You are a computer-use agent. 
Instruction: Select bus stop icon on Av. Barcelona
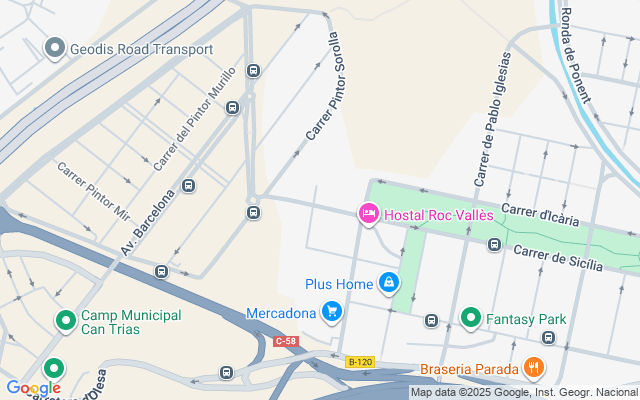[x=188, y=186]
